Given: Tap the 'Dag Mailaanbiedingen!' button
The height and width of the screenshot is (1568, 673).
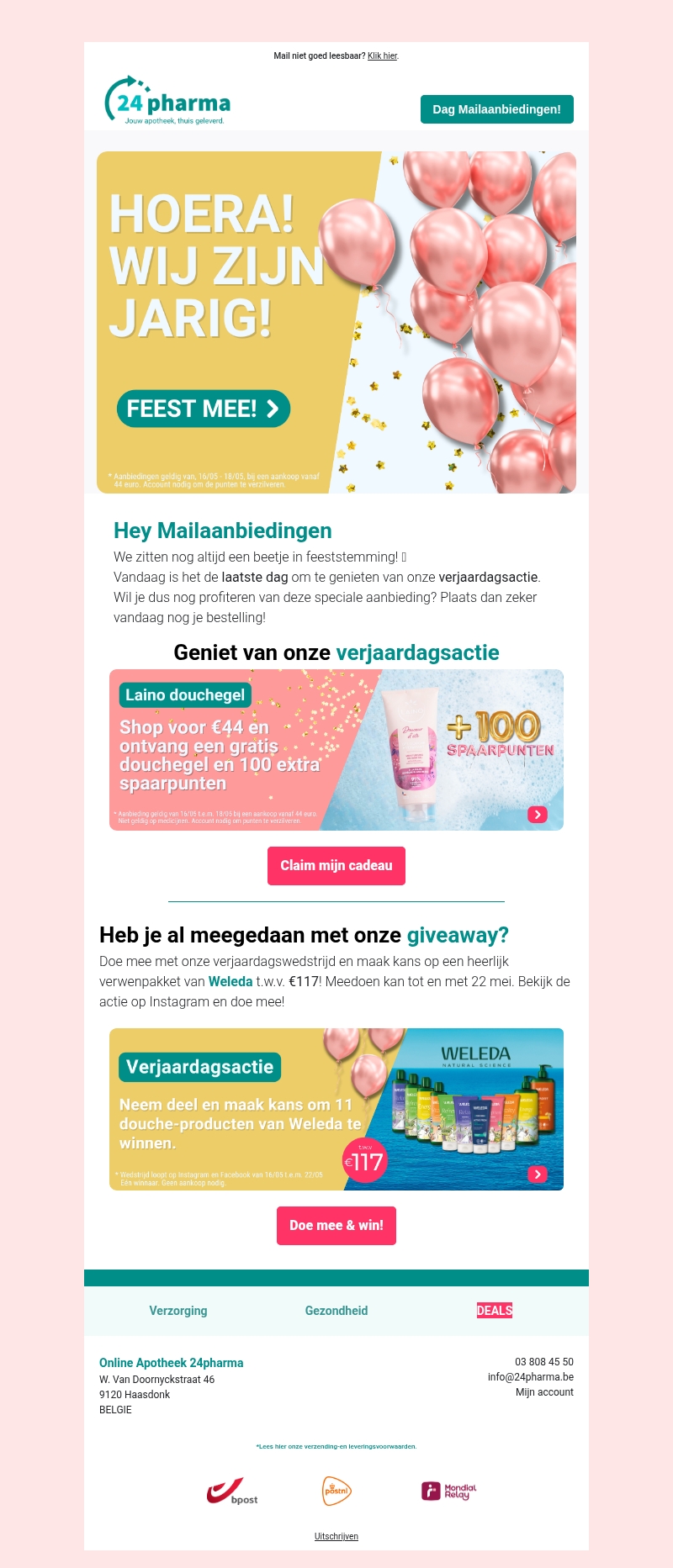Looking at the screenshot, I should 496,109.
